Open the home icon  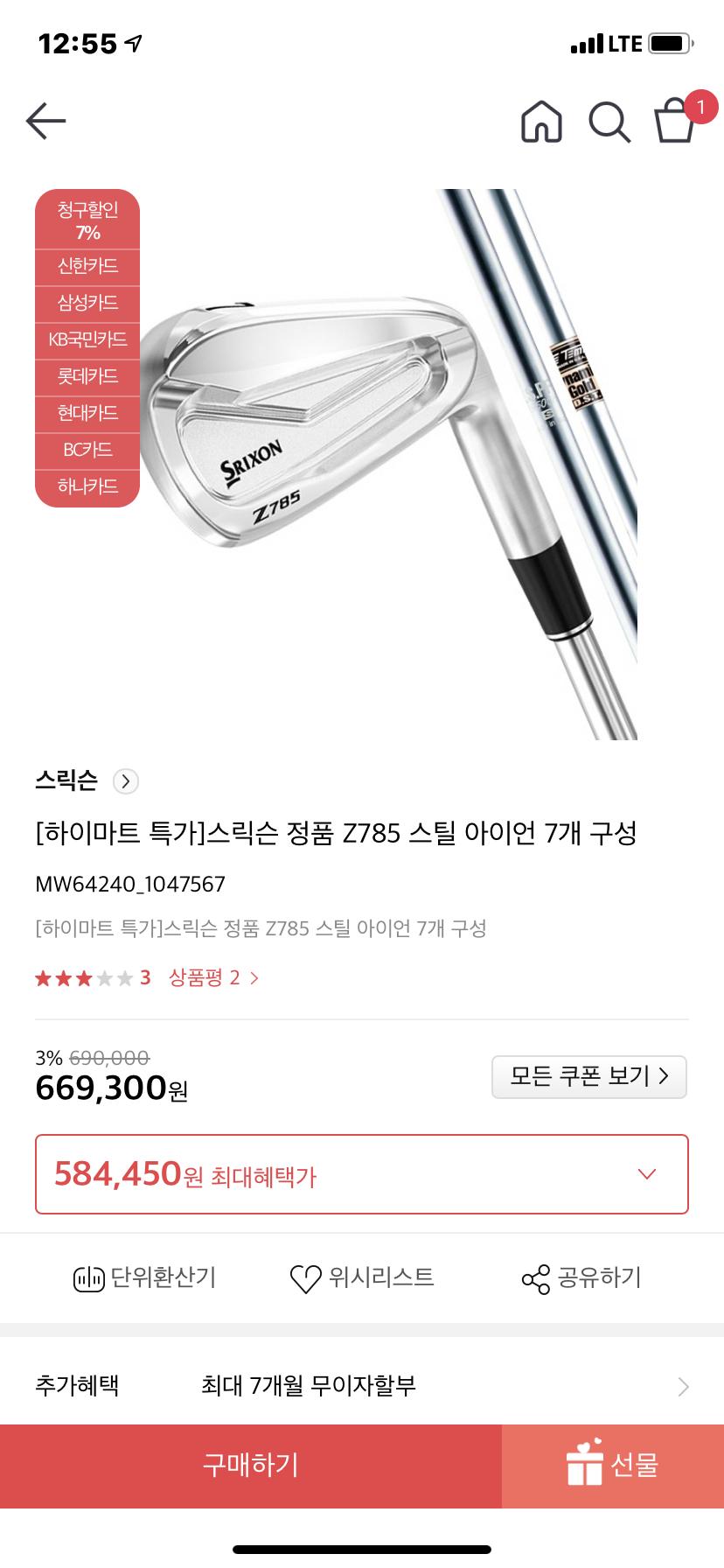pyautogui.click(x=541, y=121)
